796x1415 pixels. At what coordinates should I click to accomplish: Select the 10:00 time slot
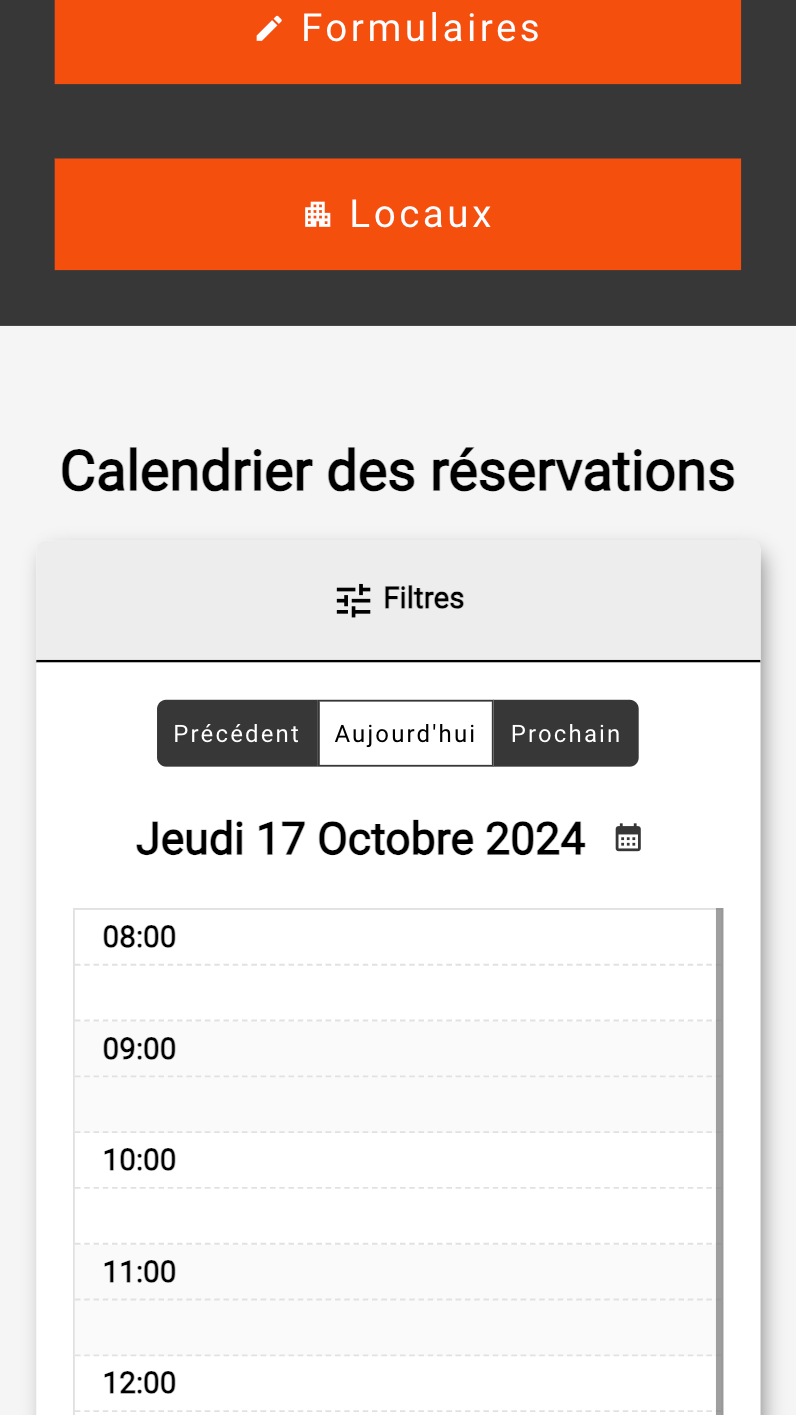[x=395, y=1161]
